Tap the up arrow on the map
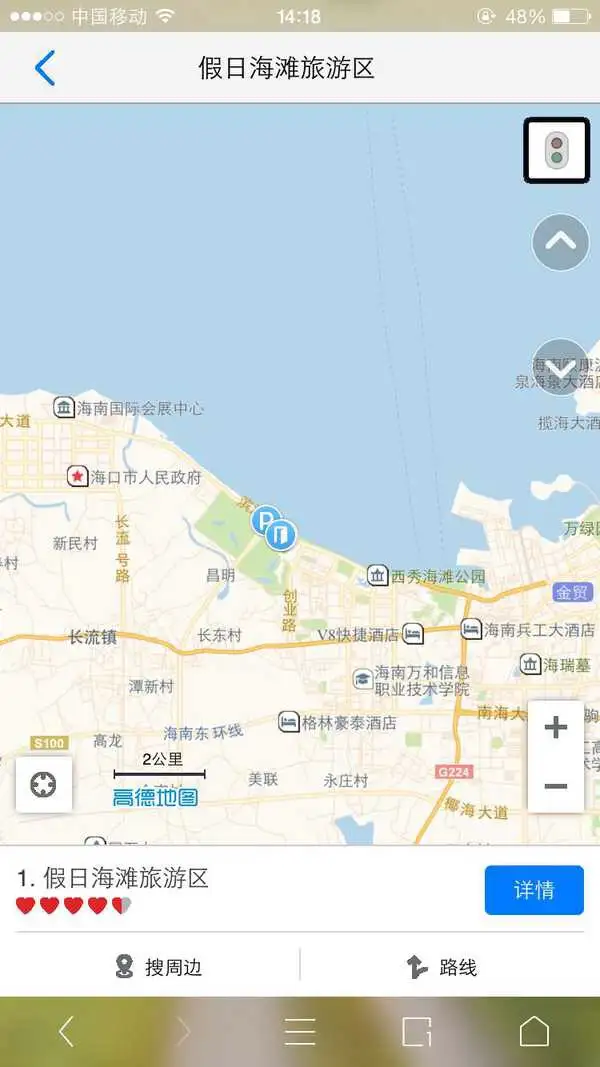The image size is (600, 1067). click(560, 242)
